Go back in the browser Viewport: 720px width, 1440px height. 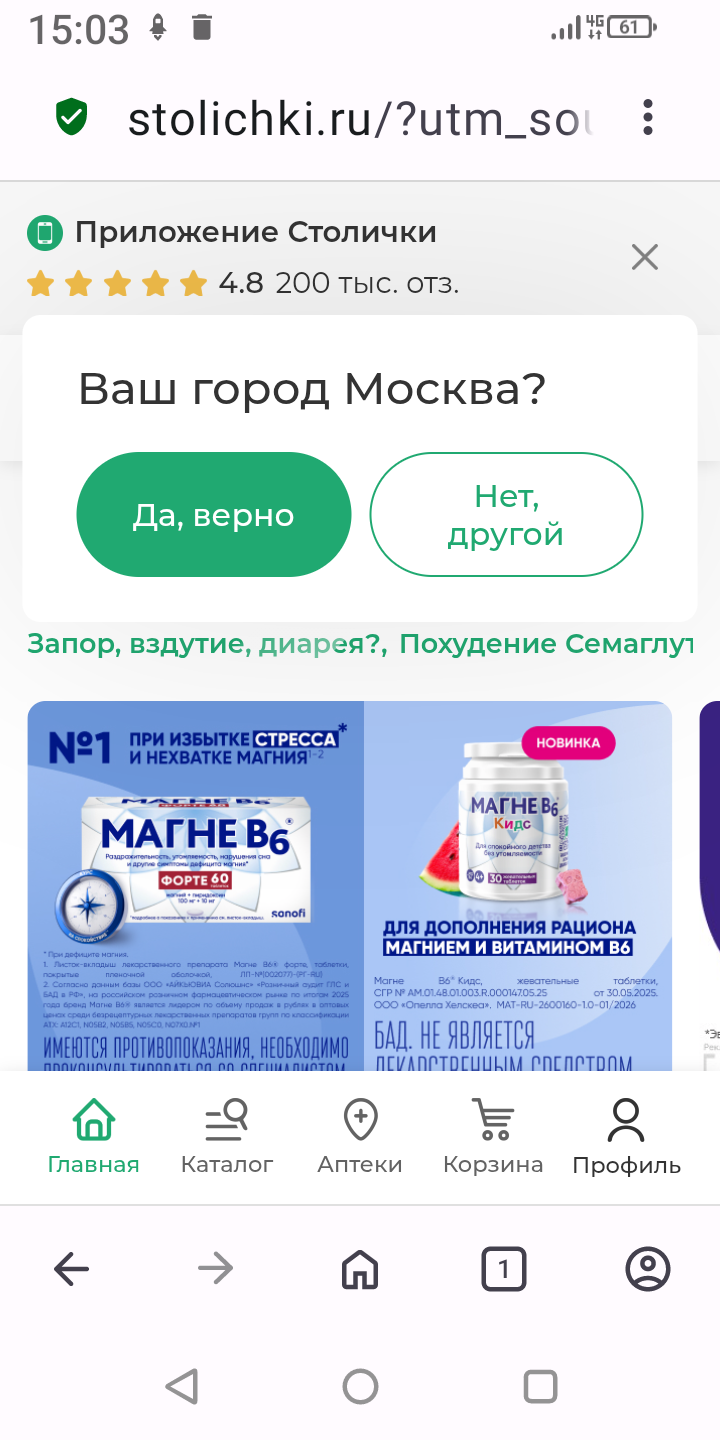click(x=72, y=1270)
